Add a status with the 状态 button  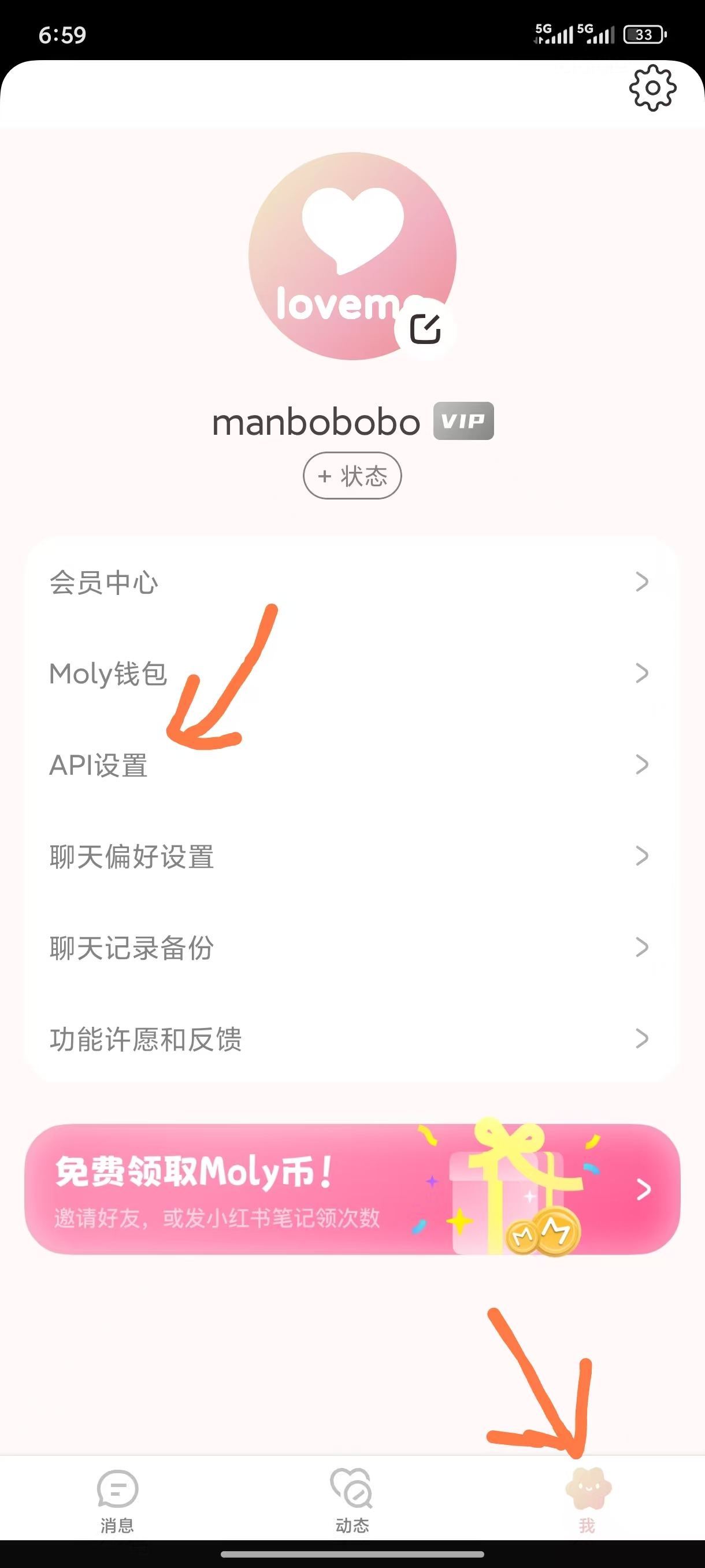pyautogui.click(x=352, y=475)
